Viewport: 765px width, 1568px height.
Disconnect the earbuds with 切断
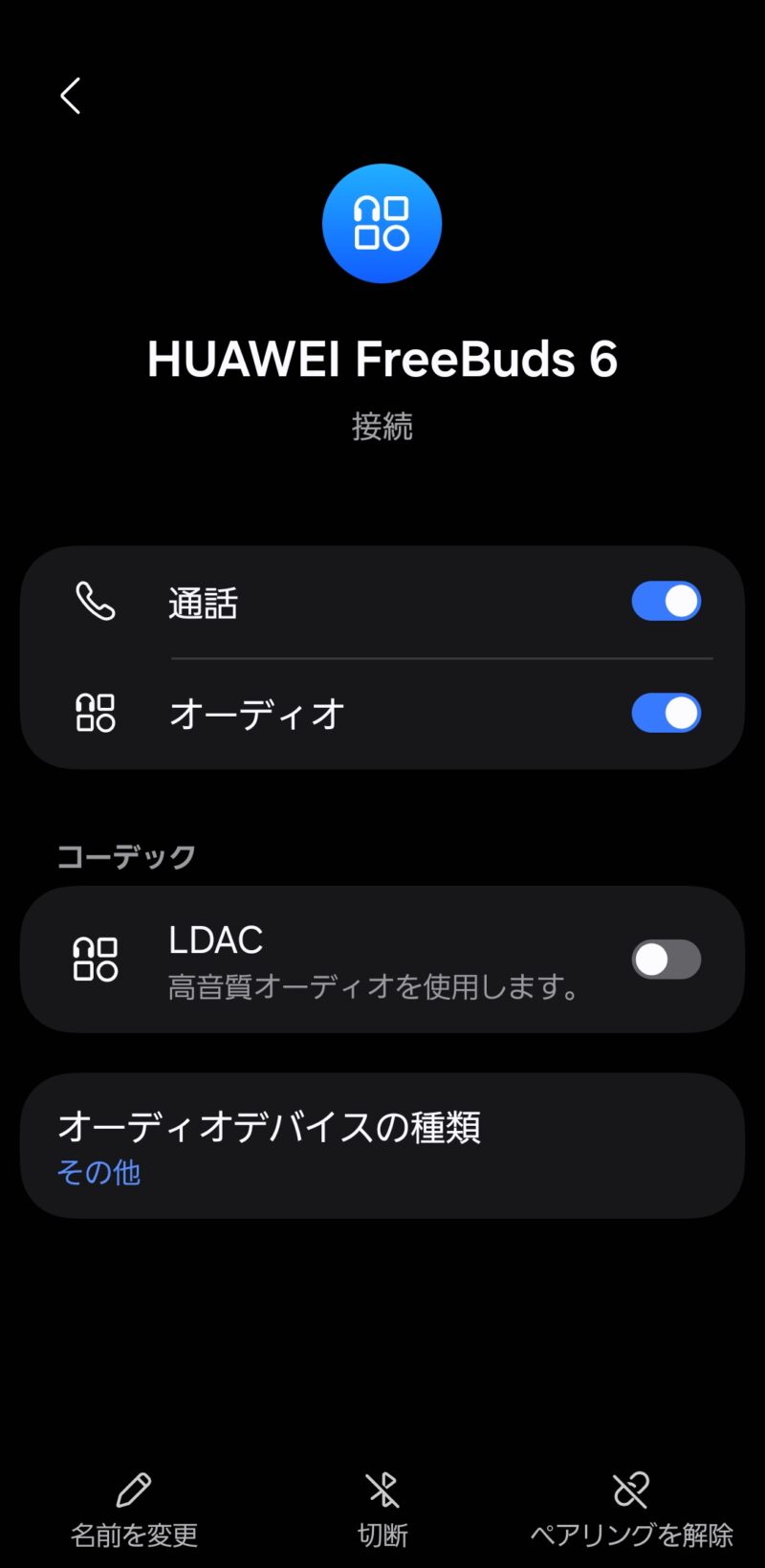[382, 1510]
